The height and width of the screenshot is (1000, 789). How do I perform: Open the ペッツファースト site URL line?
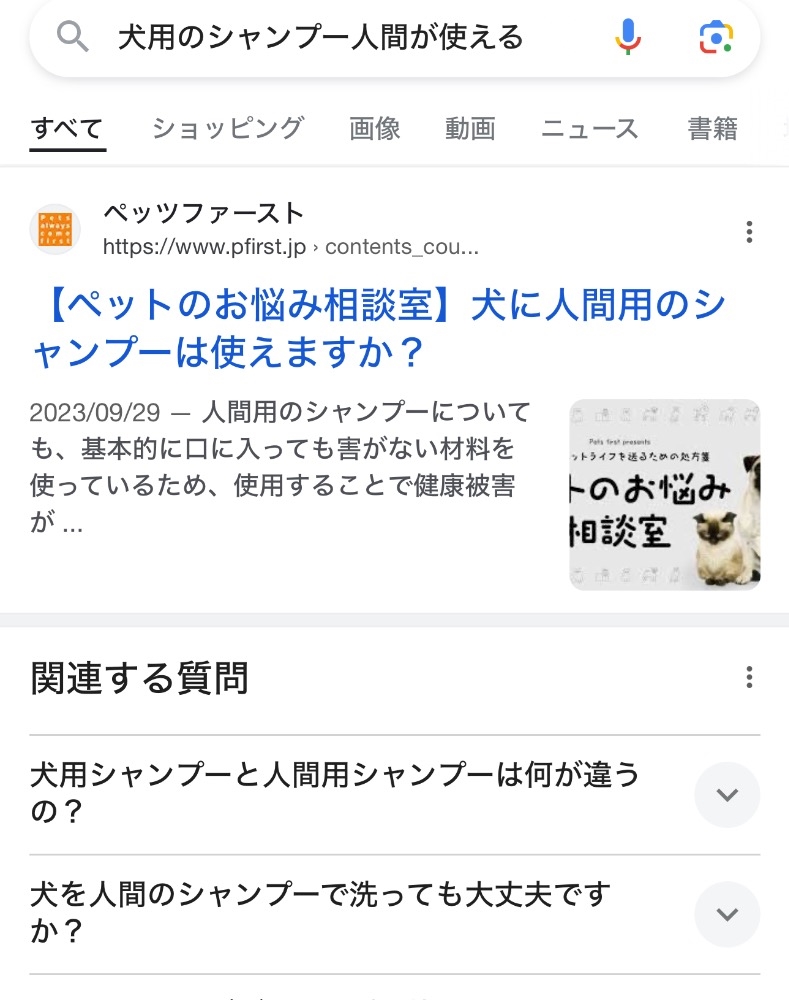pos(291,247)
